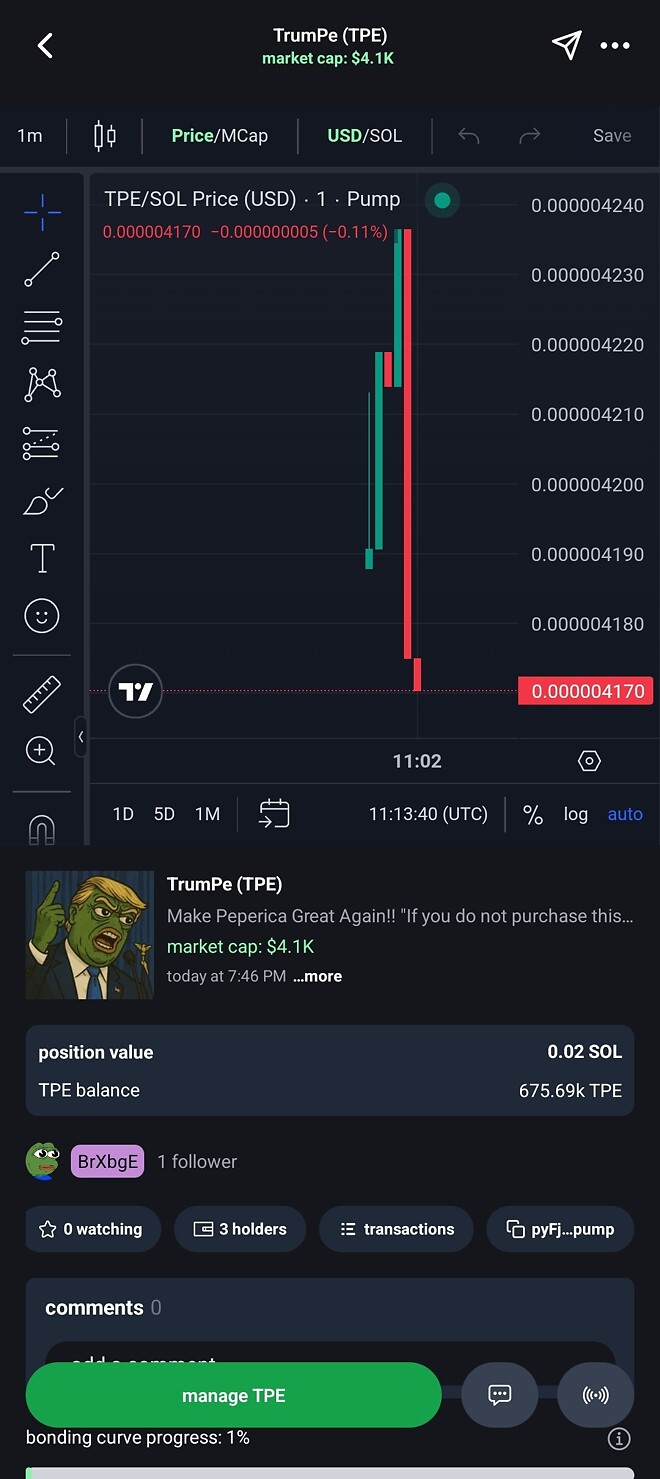Select the text annotation tool
The image size is (660, 1479).
(42, 558)
